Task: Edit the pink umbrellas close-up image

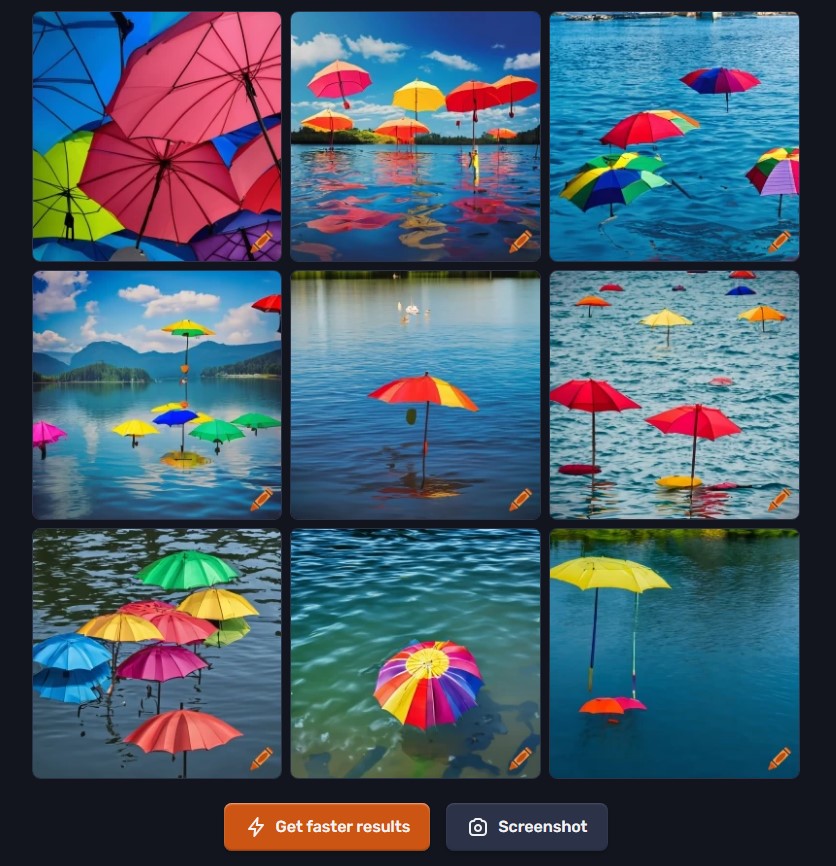Action: pos(262,241)
